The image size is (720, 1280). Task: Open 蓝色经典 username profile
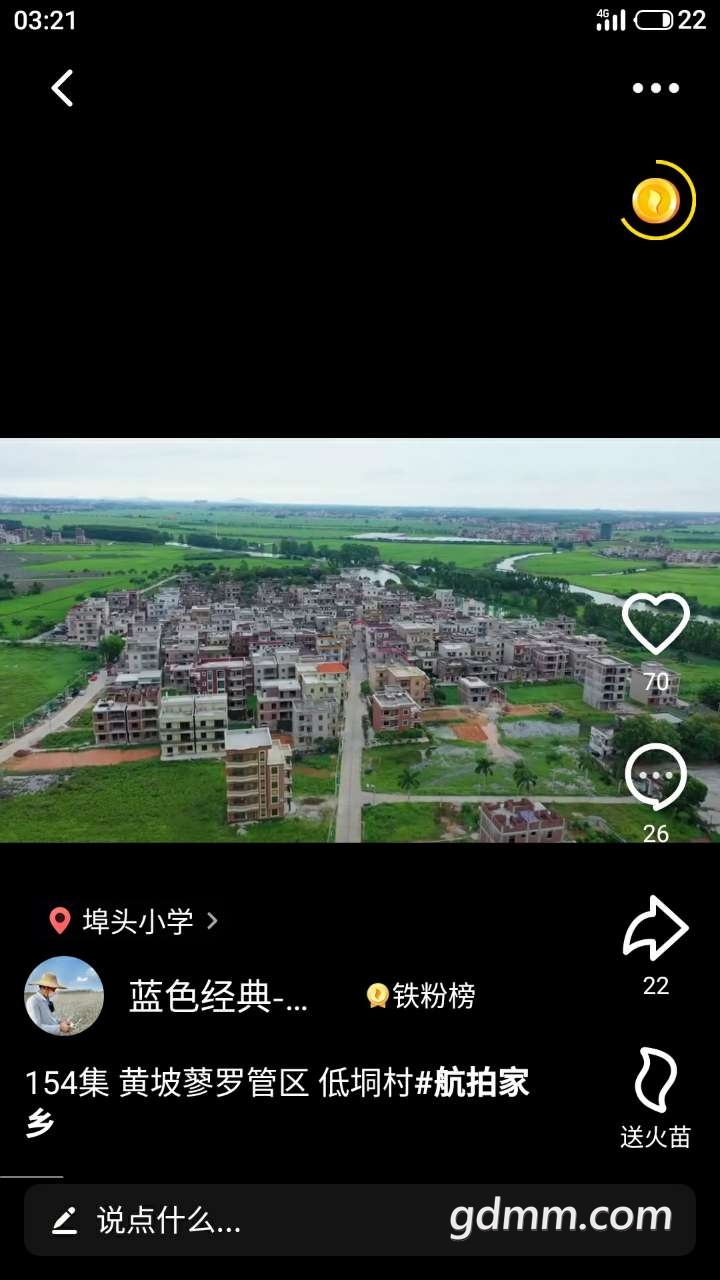click(x=218, y=996)
